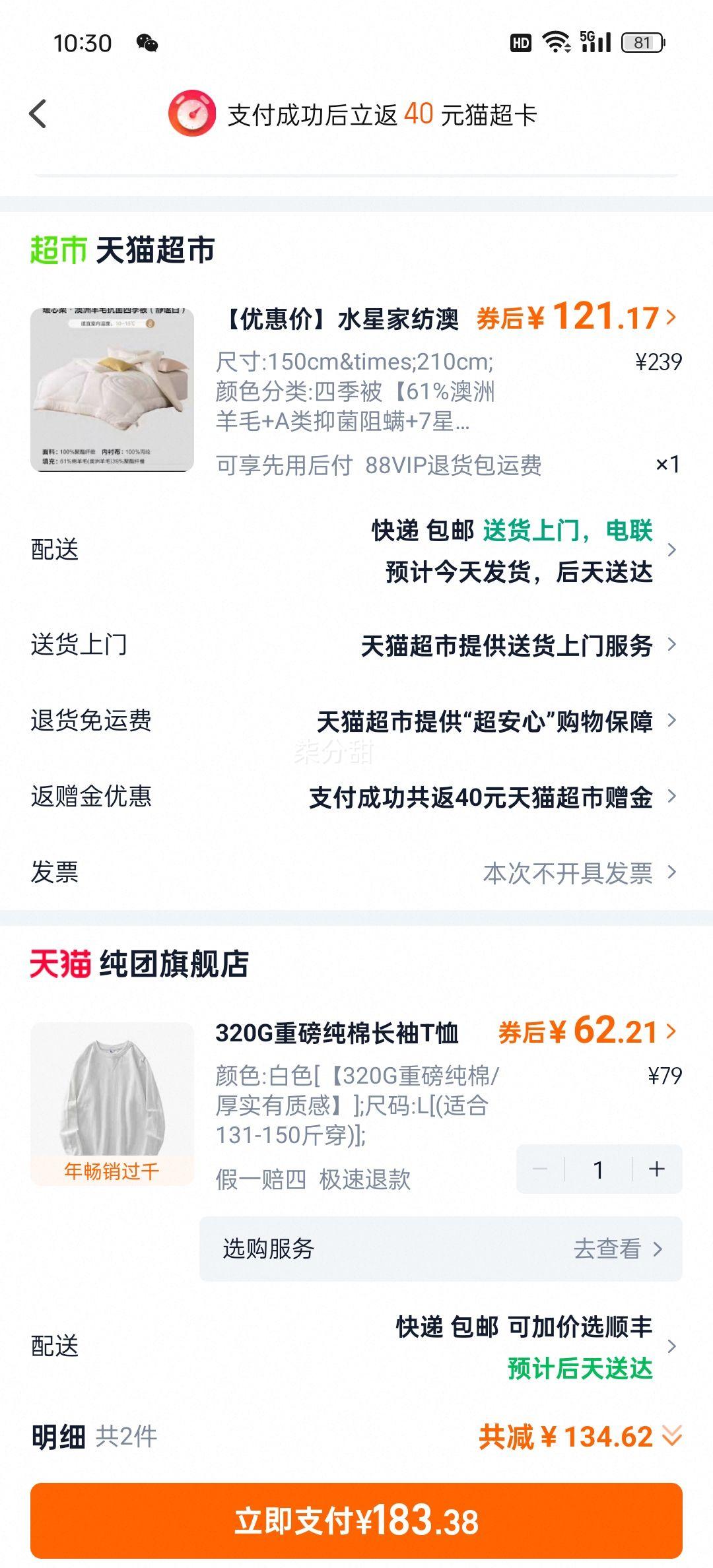The width and height of the screenshot is (713, 1568).
Task: Open the 长袖T恤 product image
Action: [112, 1103]
